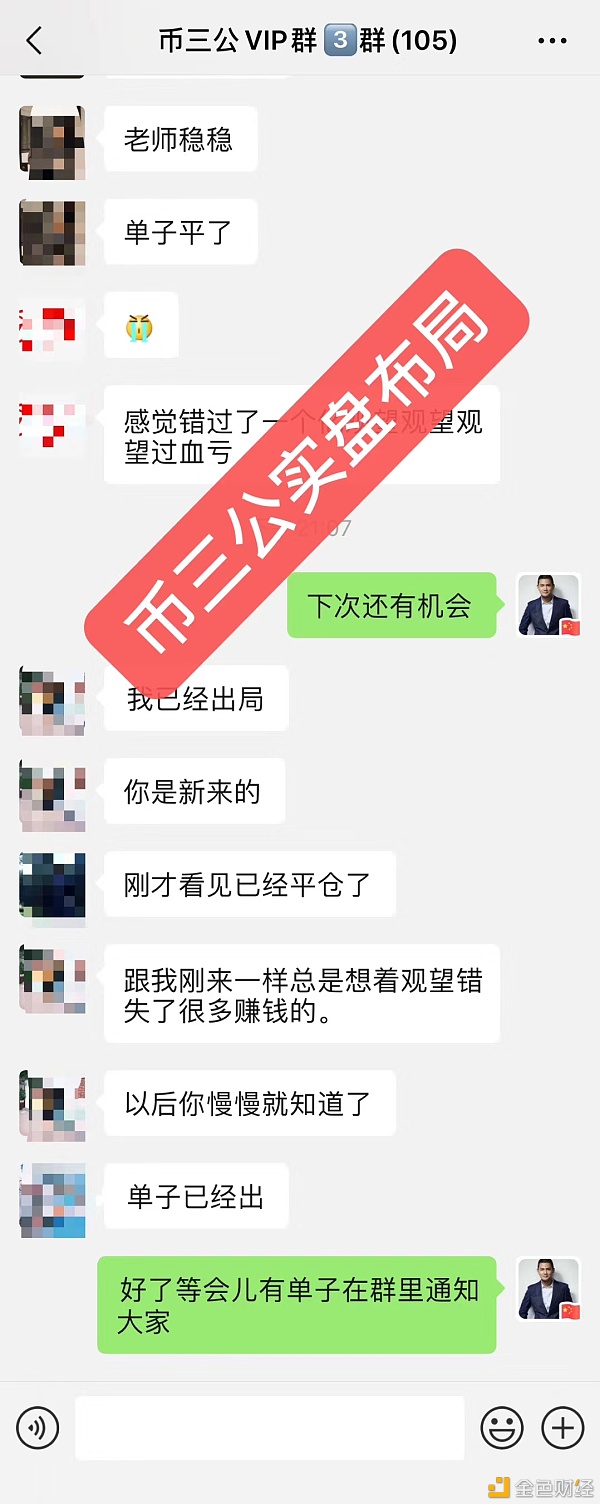Open the emoji sticker panel

[x=502, y=1428]
